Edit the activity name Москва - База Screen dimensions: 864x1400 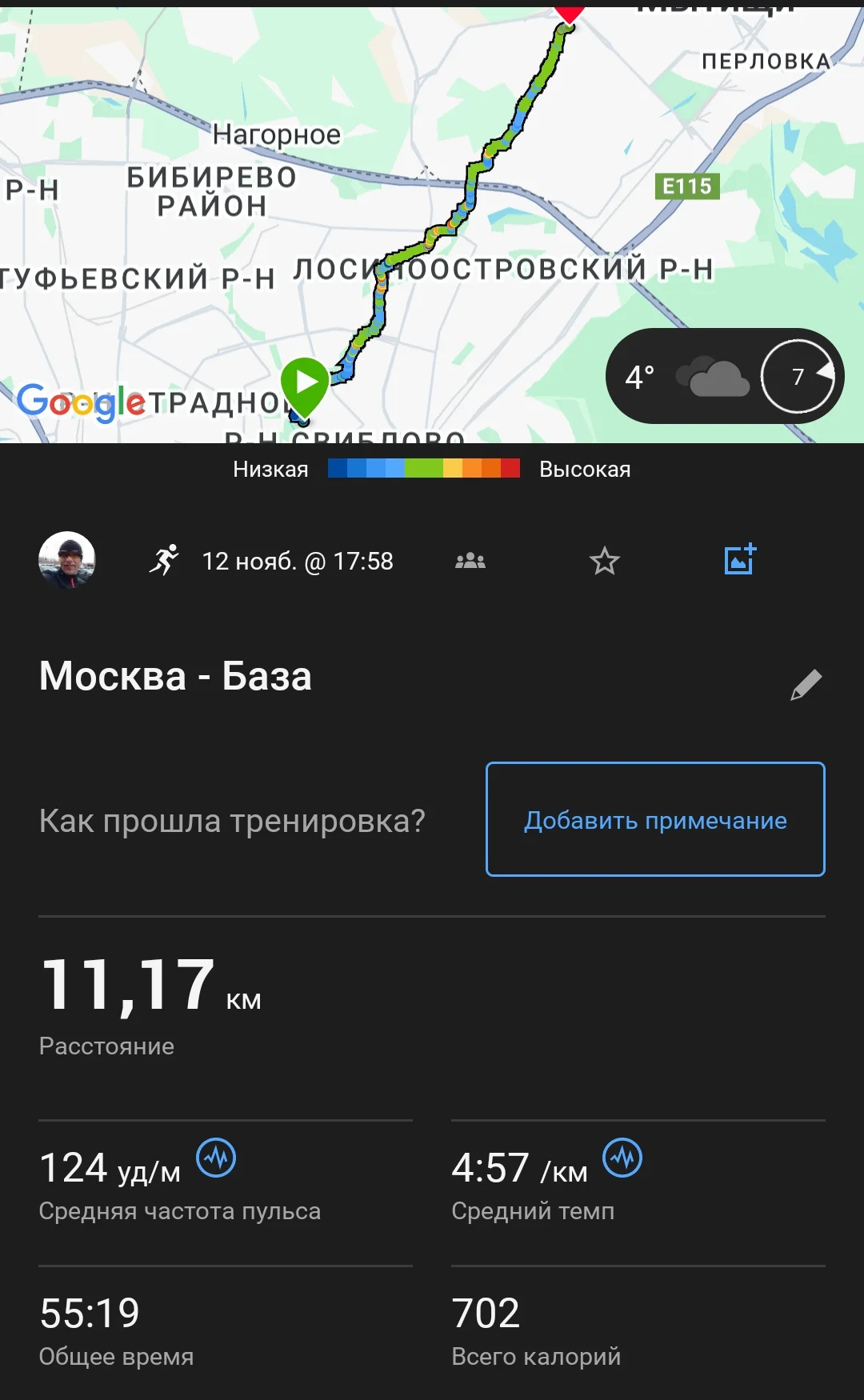pyautogui.click(x=806, y=685)
